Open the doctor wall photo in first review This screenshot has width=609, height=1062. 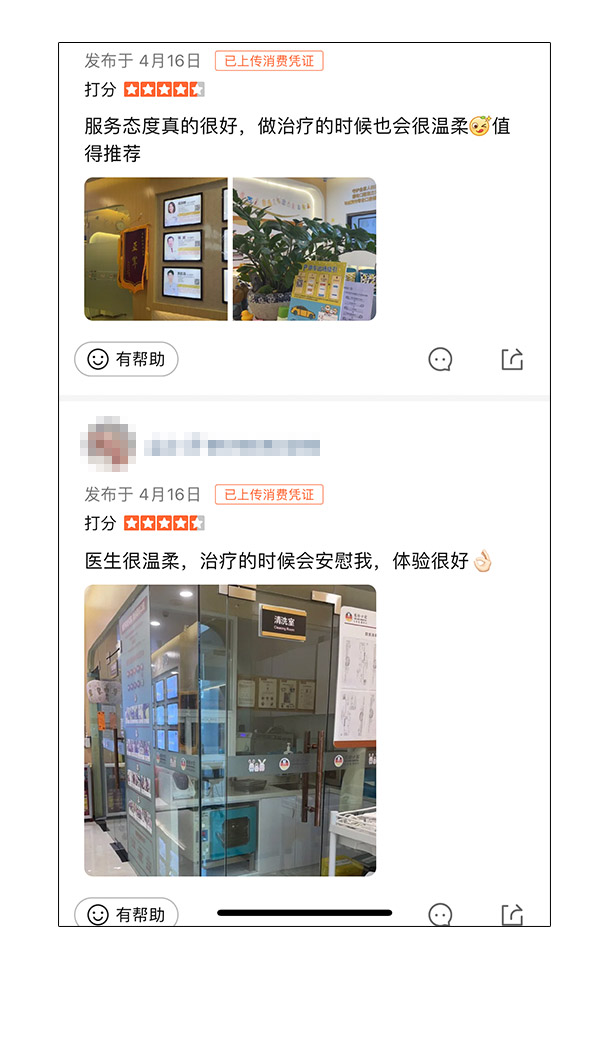click(155, 249)
